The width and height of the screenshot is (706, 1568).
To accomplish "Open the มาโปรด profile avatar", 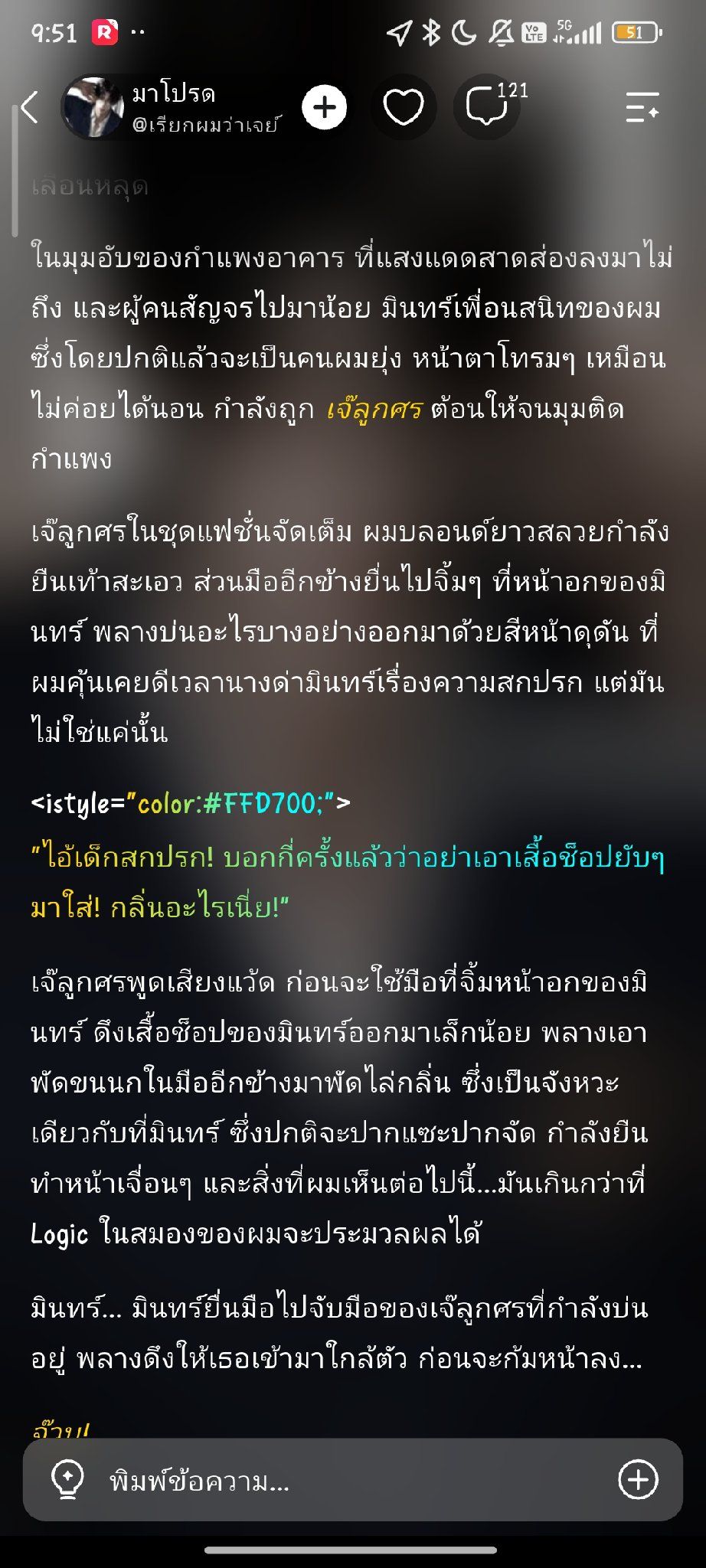I will click(93, 106).
